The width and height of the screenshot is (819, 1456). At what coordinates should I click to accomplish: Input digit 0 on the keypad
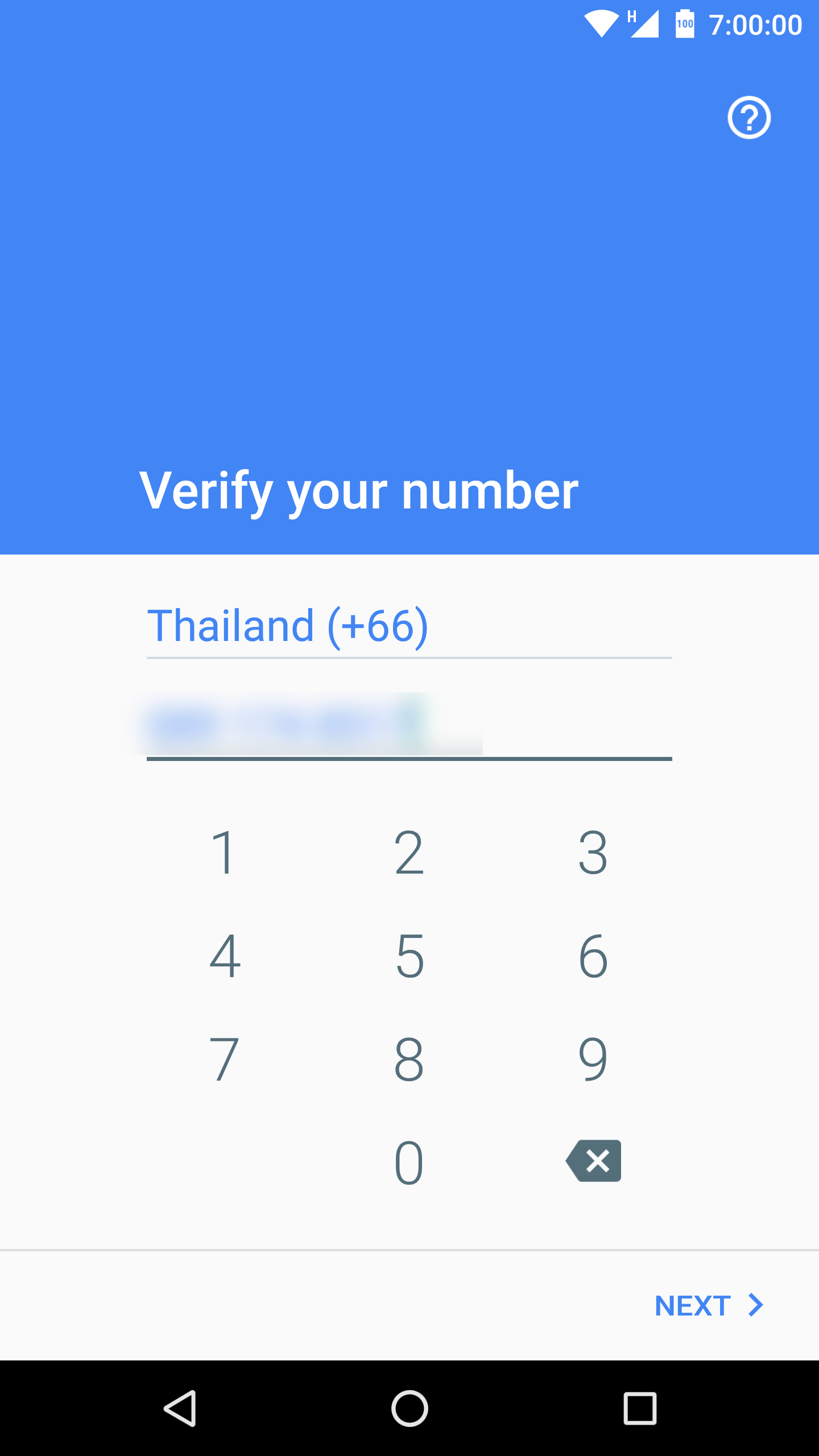coord(409,1163)
